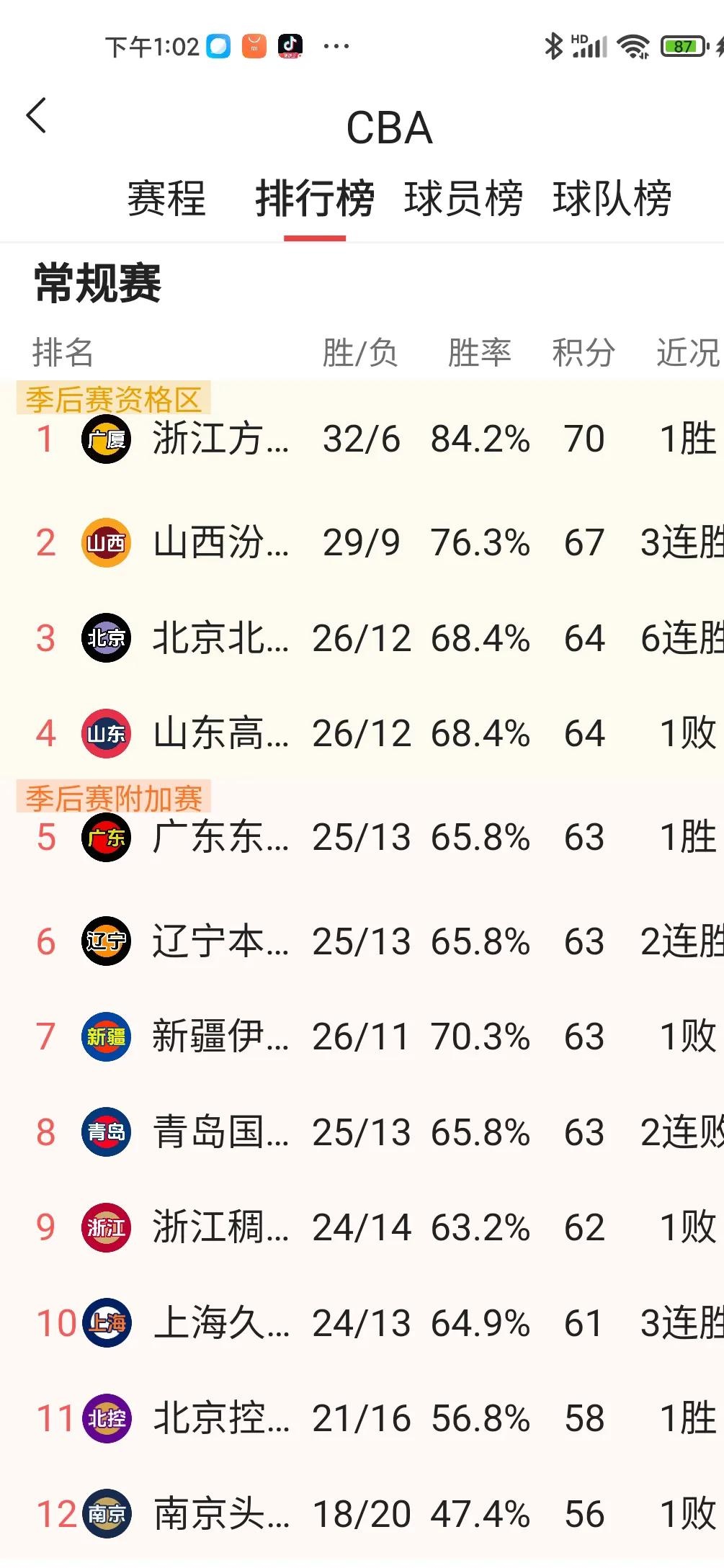Click the 积分 column header

582,352
